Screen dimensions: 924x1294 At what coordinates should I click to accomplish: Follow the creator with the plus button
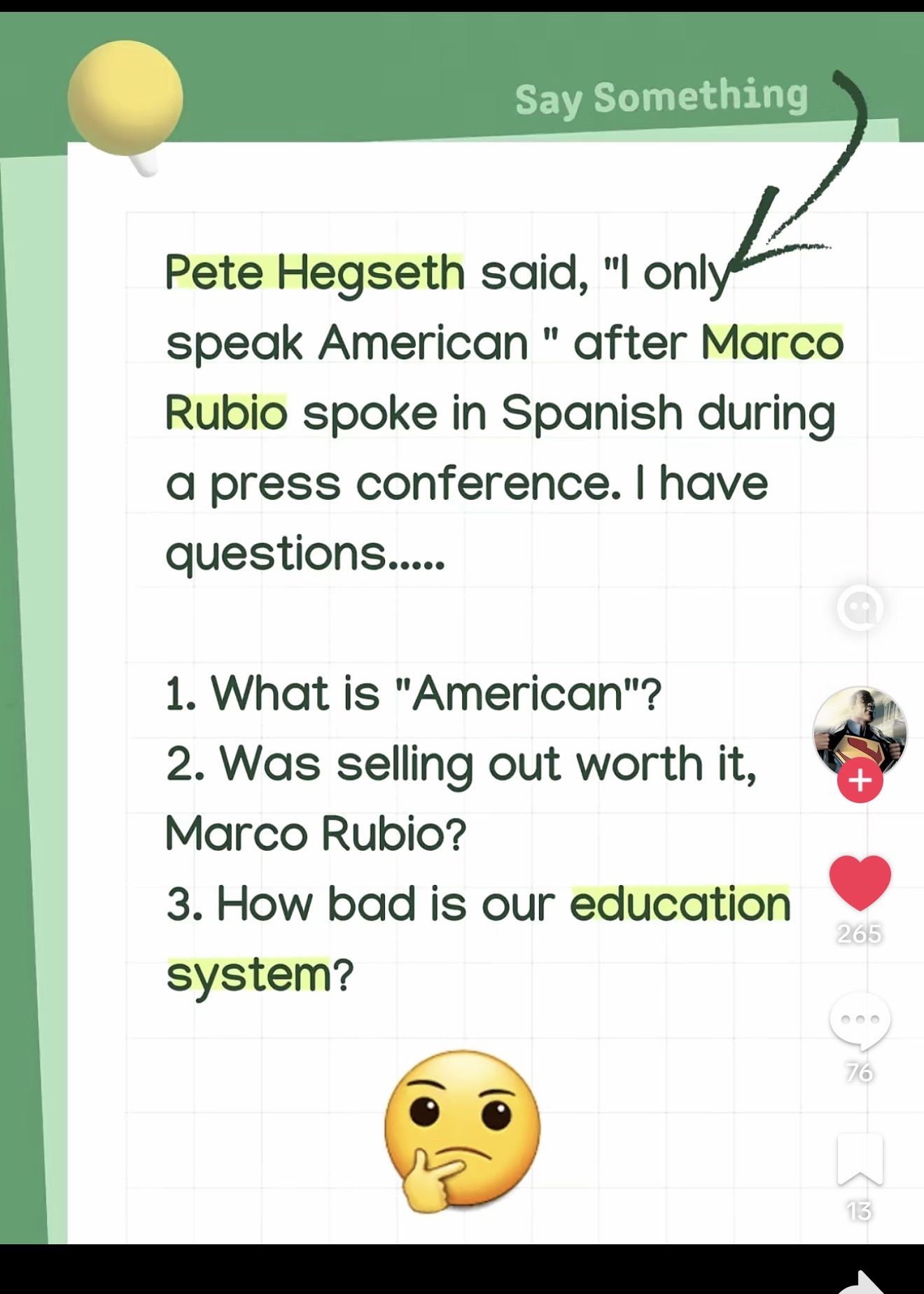[x=860, y=780]
